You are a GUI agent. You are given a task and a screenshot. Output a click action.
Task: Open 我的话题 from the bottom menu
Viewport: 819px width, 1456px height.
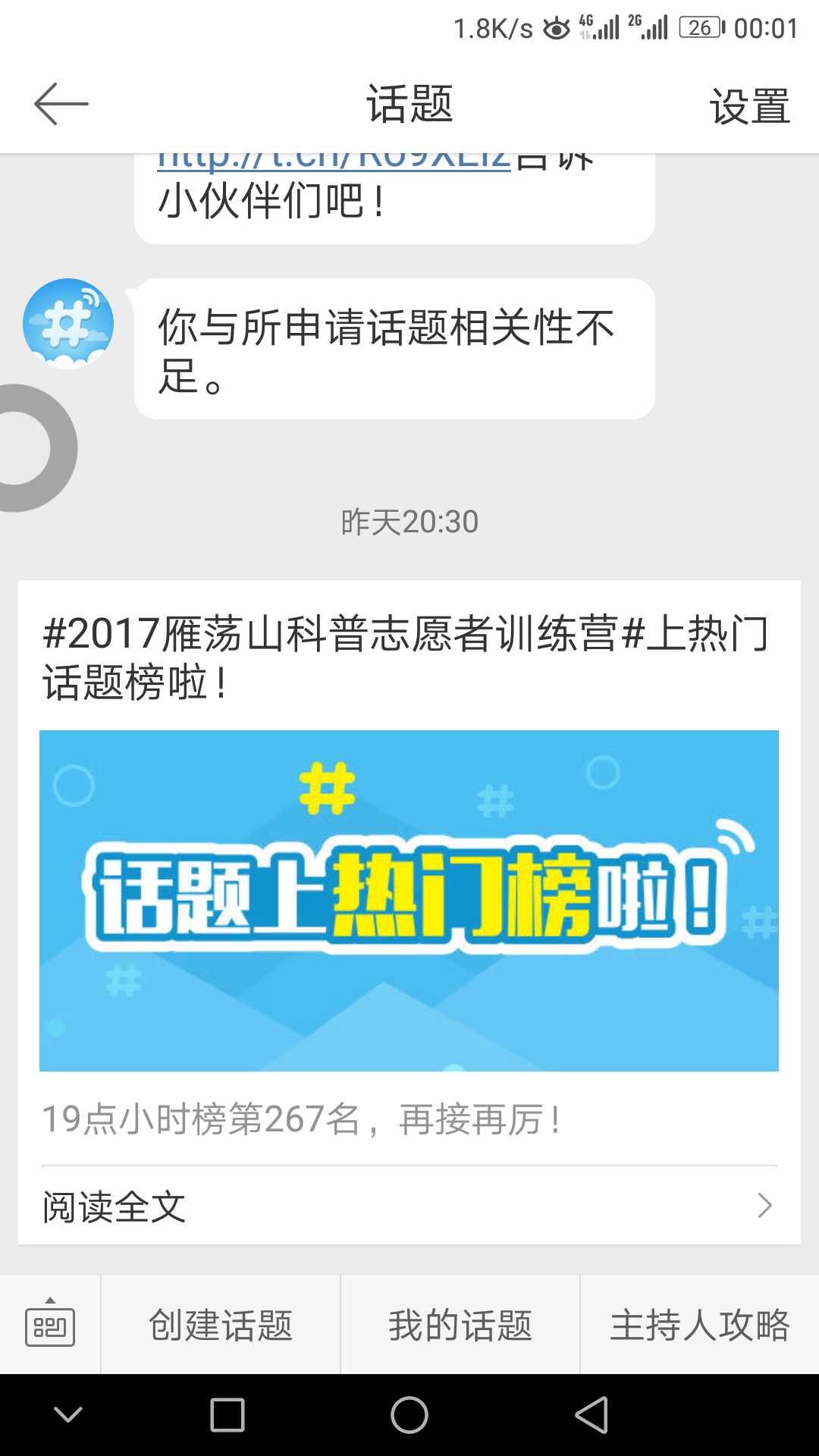460,1325
